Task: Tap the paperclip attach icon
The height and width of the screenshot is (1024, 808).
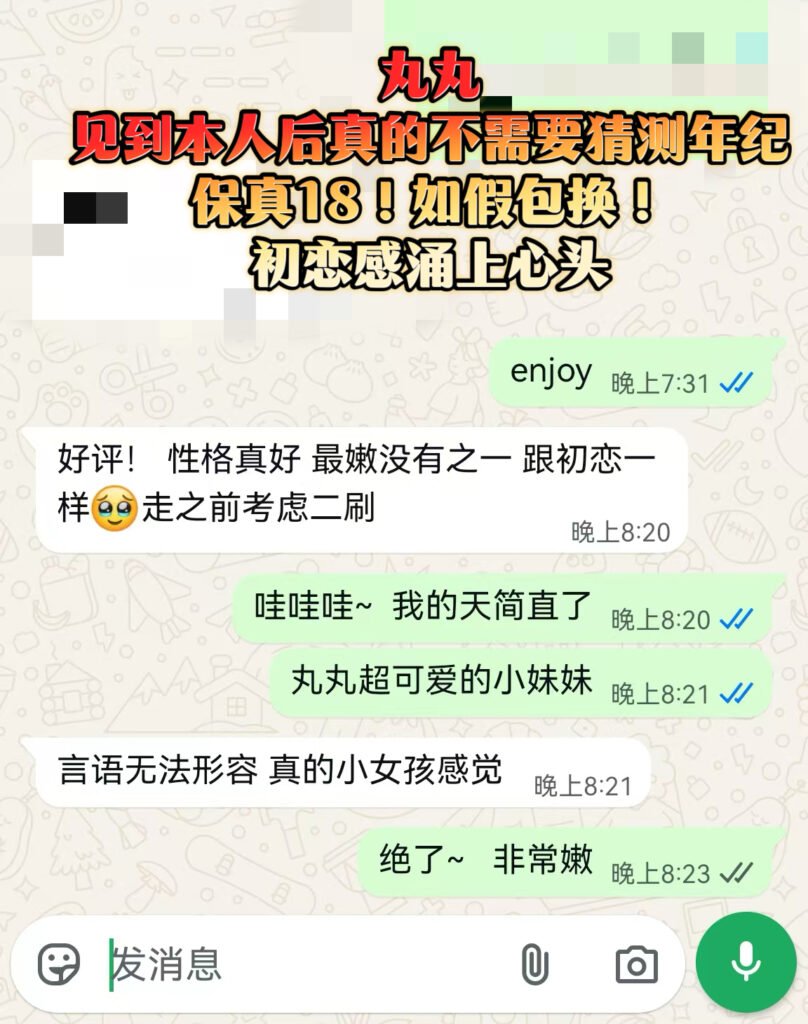Action: point(534,965)
